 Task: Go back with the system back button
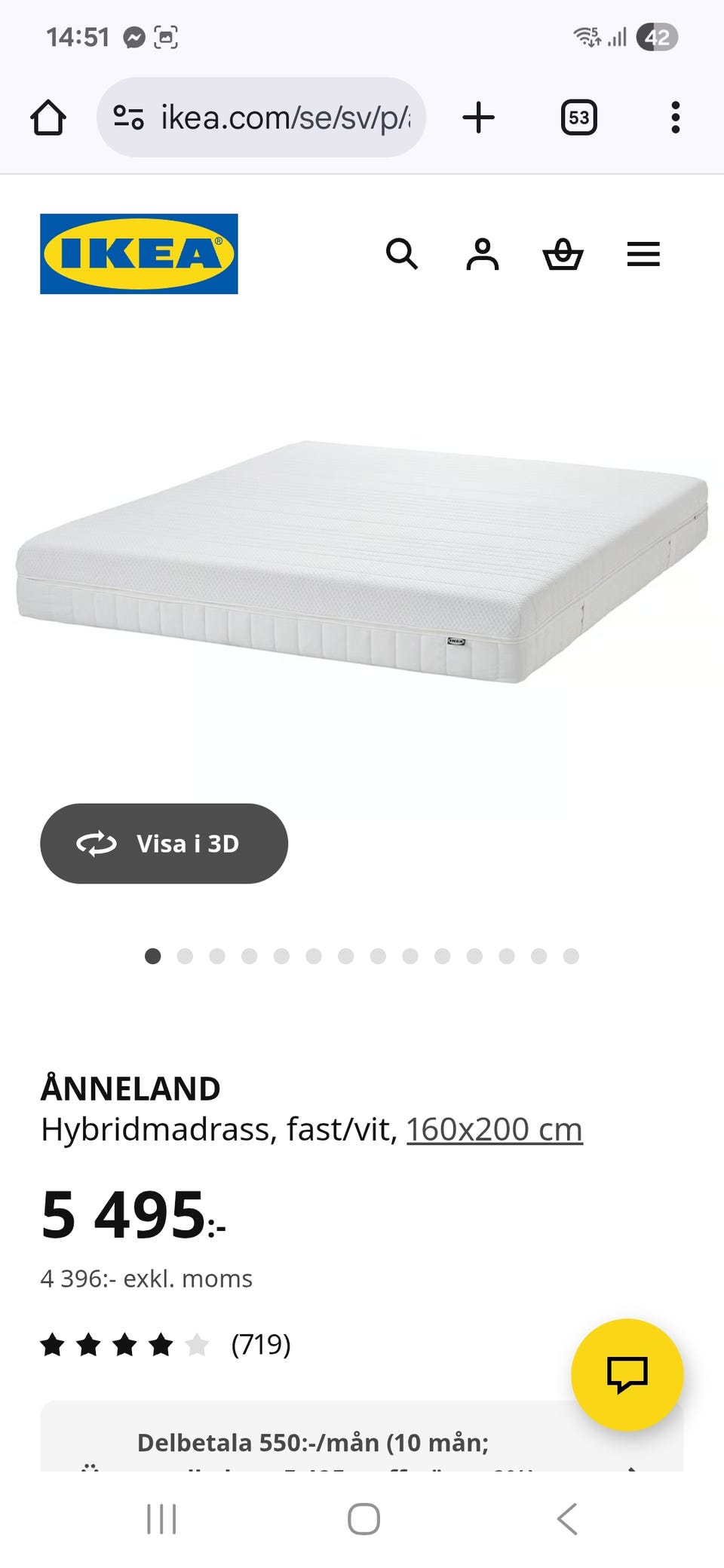(x=567, y=1518)
